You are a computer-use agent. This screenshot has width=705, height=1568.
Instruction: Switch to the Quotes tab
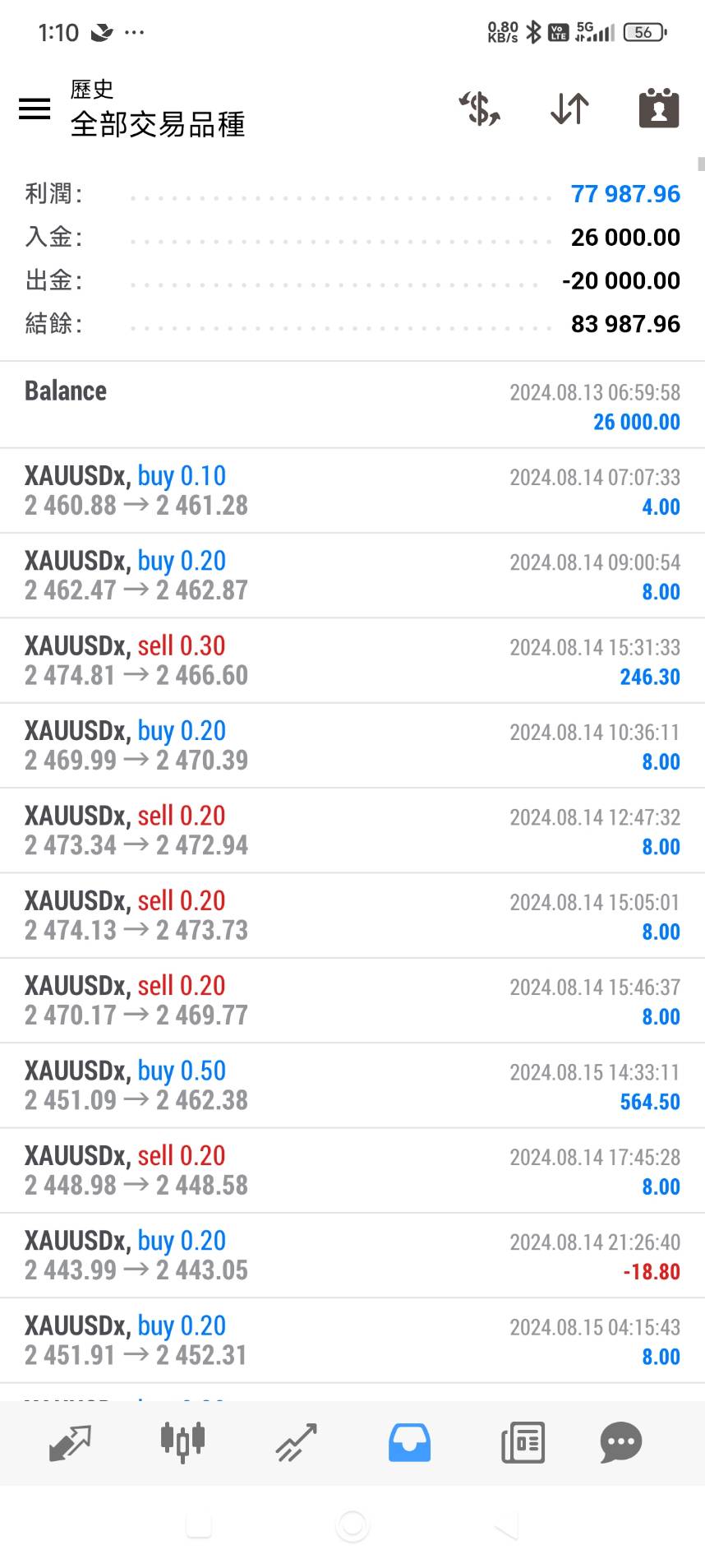(x=70, y=1442)
